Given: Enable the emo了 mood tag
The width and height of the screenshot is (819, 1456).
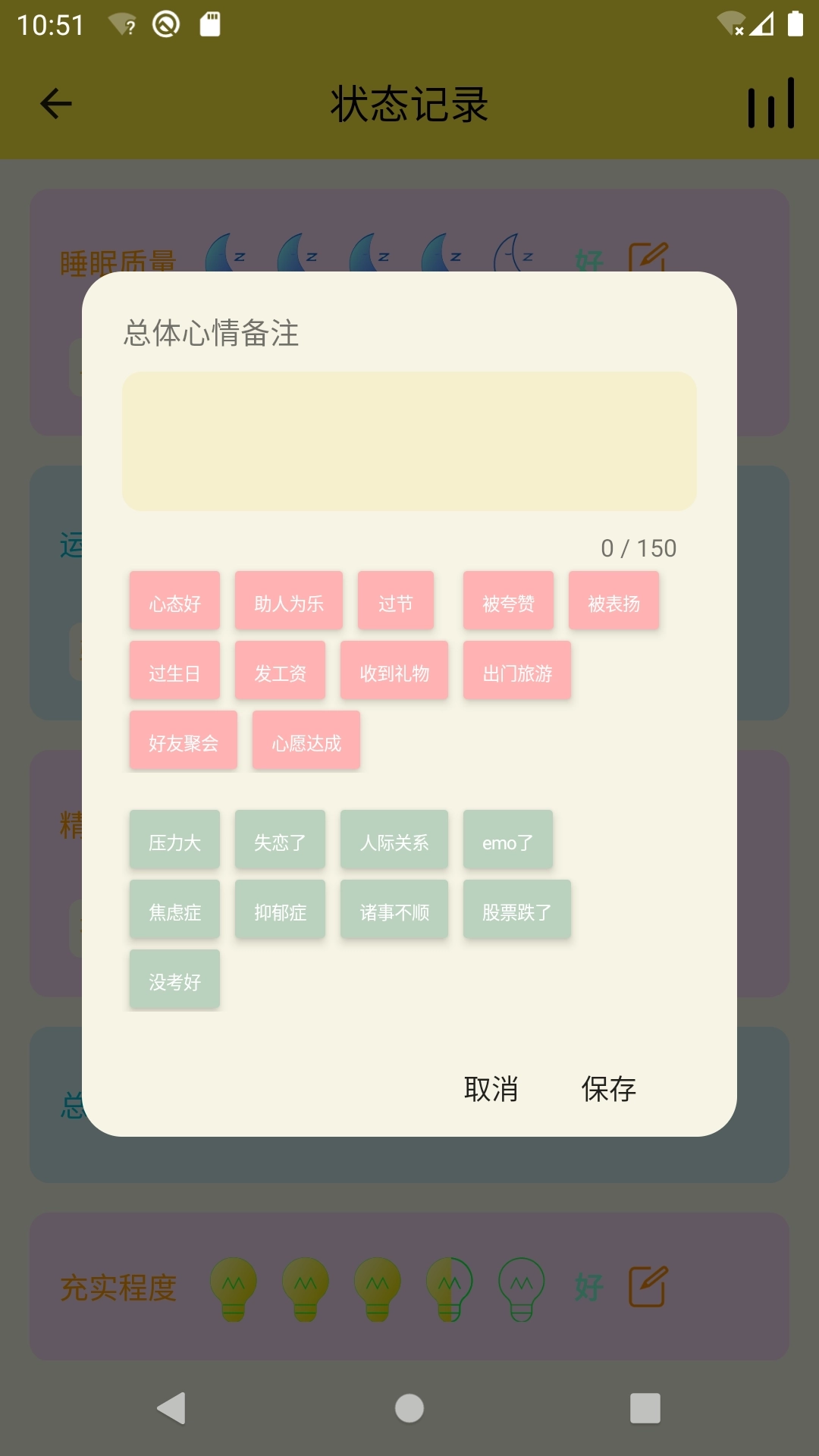Looking at the screenshot, I should click(507, 839).
